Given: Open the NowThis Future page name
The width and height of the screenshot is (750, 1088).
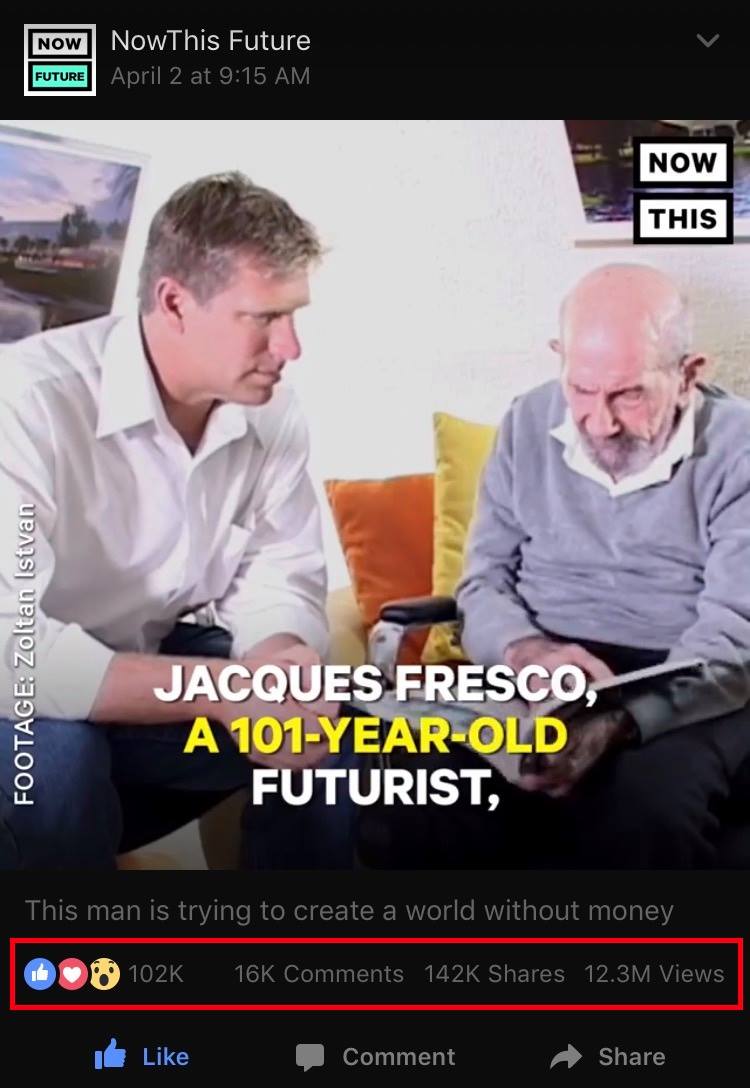Looking at the screenshot, I should 210,41.
